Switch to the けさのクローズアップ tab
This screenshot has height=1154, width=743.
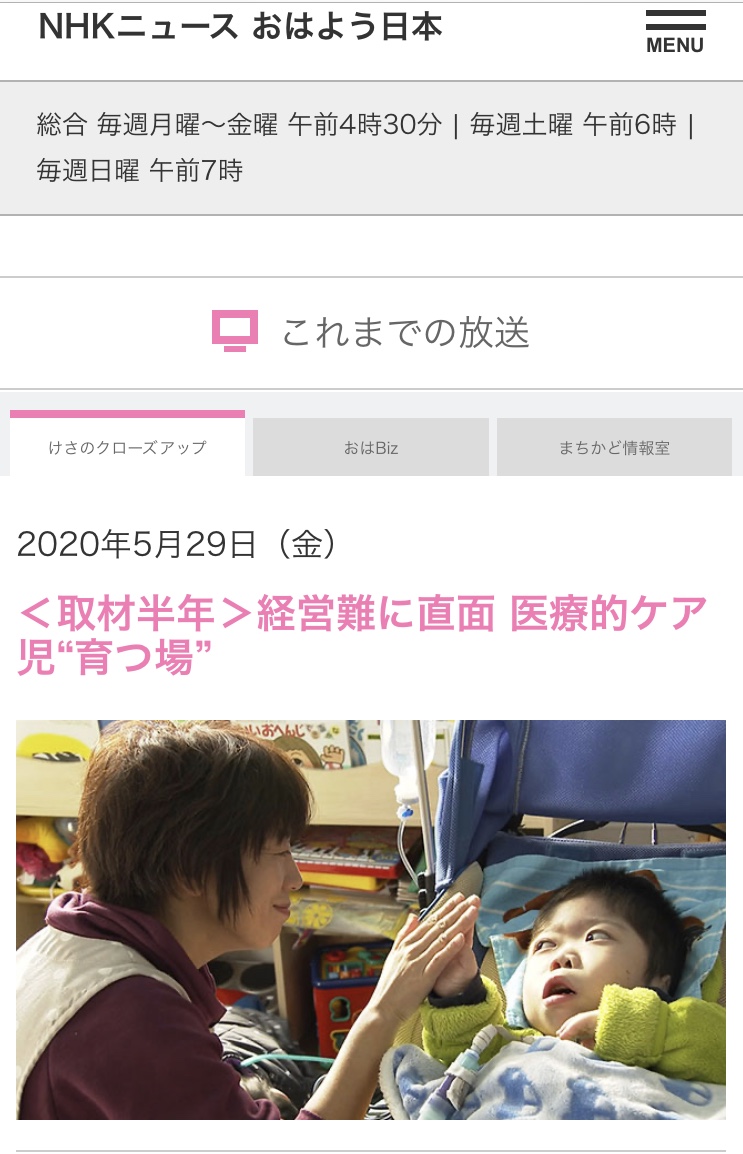click(x=127, y=447)
